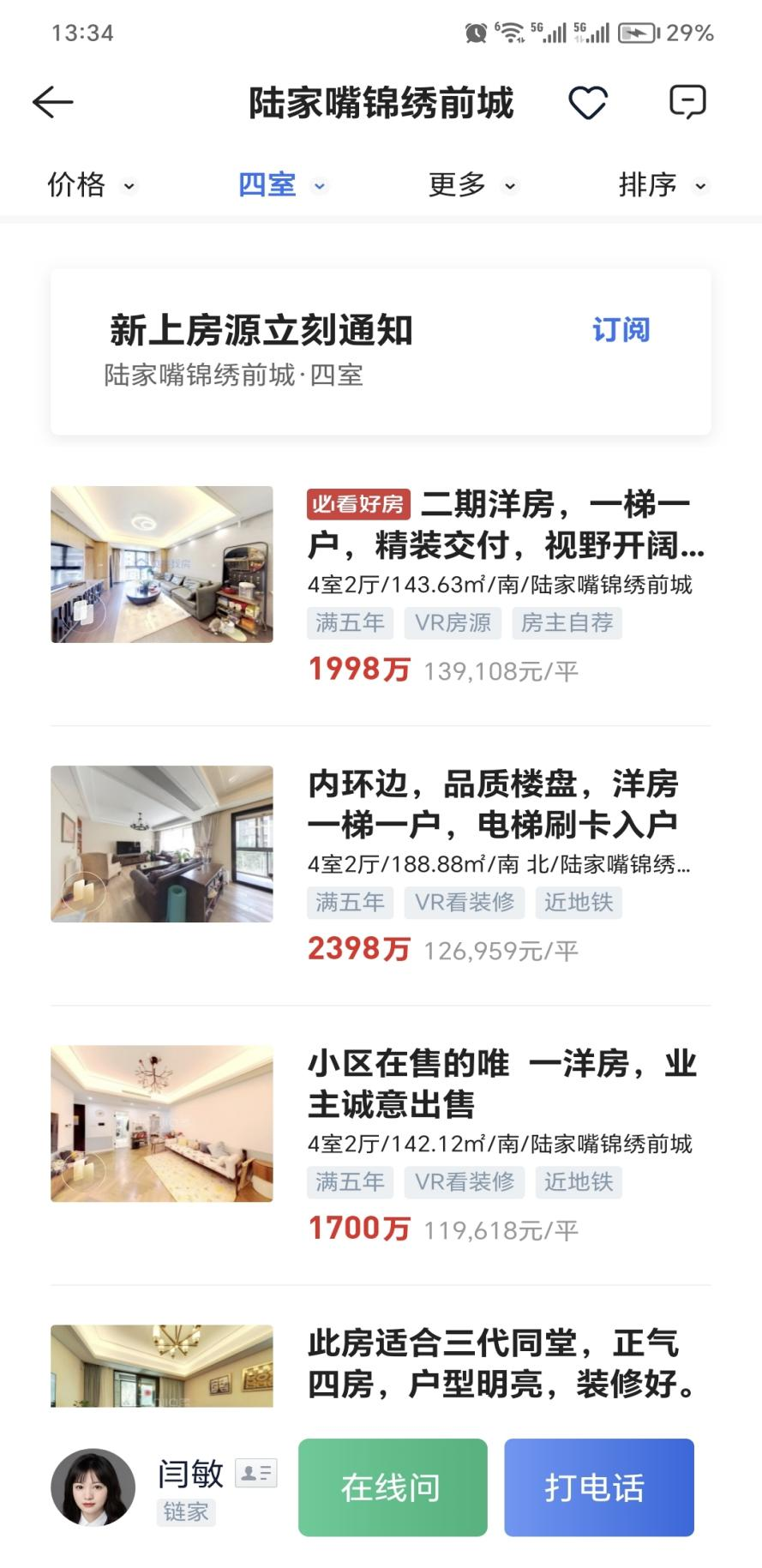Open the 价格 filter dropdown
This screenshot has width=762, height=1568.
click(x=89, y=184)
